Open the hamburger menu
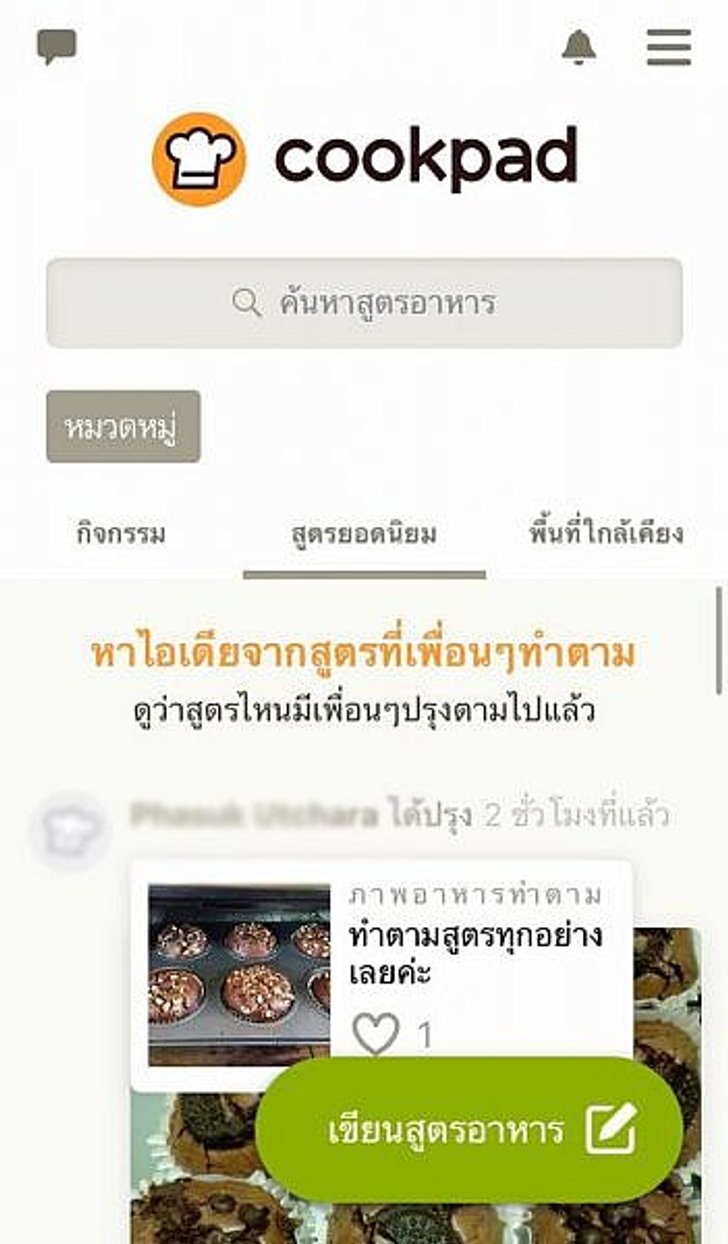This screenshot has width=728, height=1244. point(668,47)
